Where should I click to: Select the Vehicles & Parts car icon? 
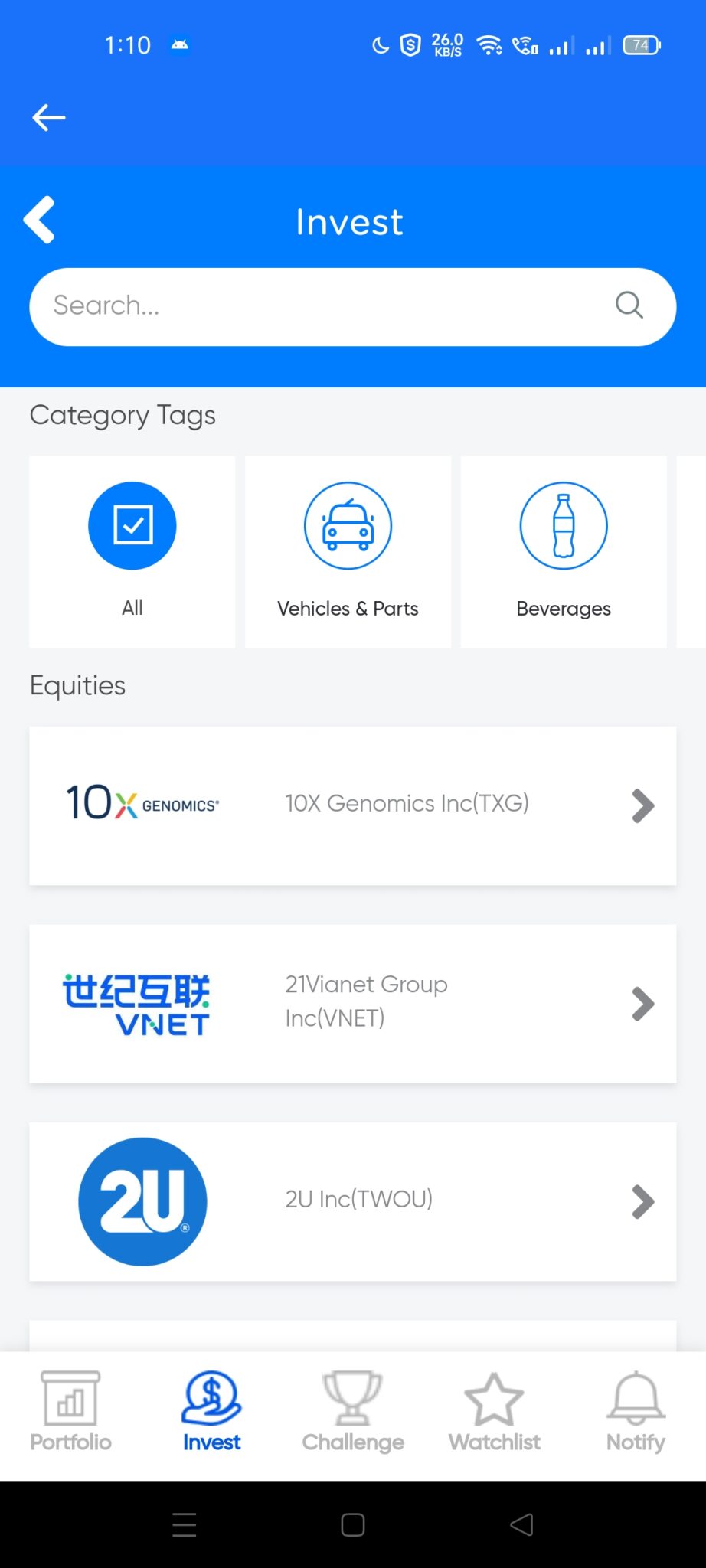(348, 525)
